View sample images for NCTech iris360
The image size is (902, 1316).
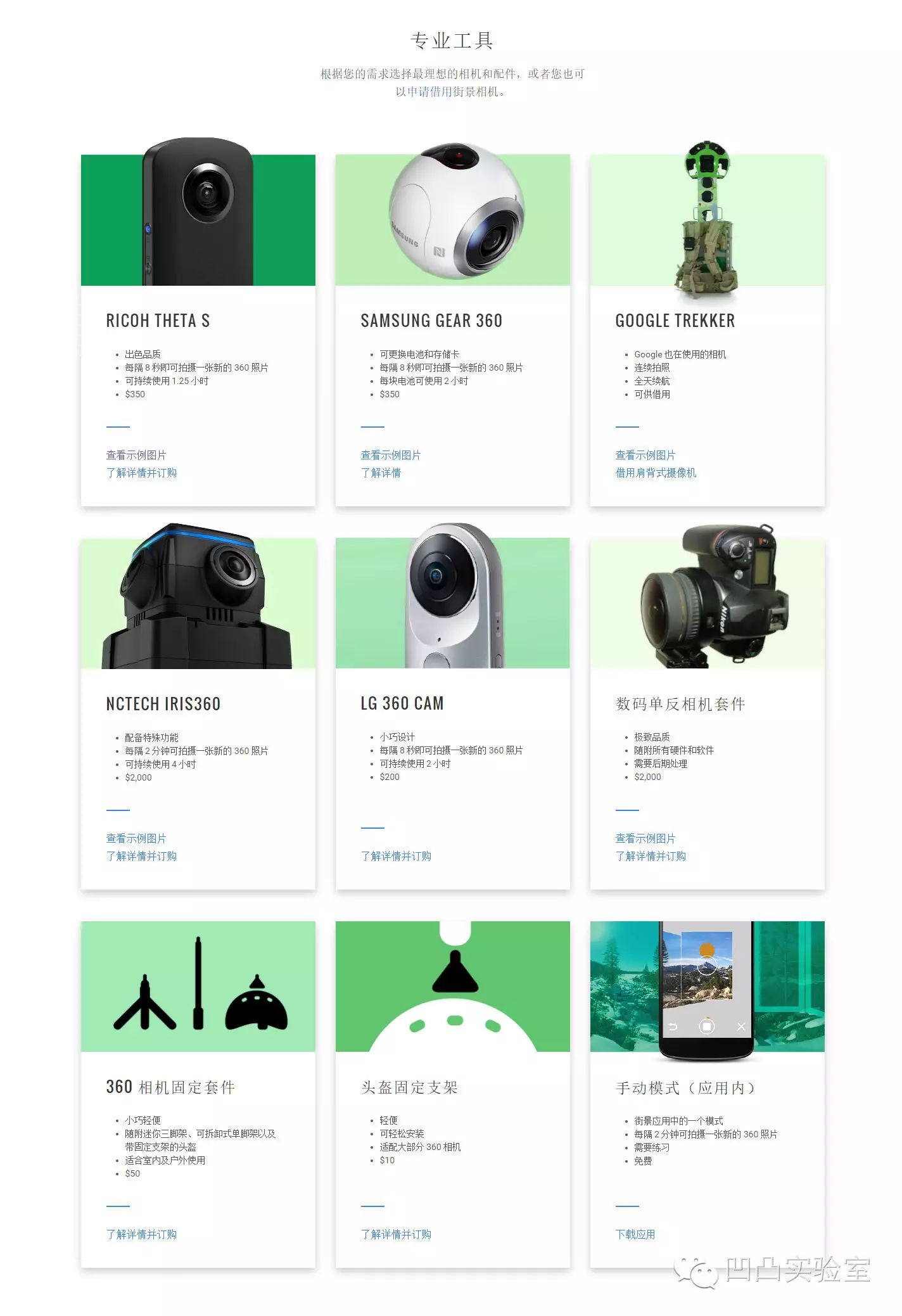tap(136, 838)
